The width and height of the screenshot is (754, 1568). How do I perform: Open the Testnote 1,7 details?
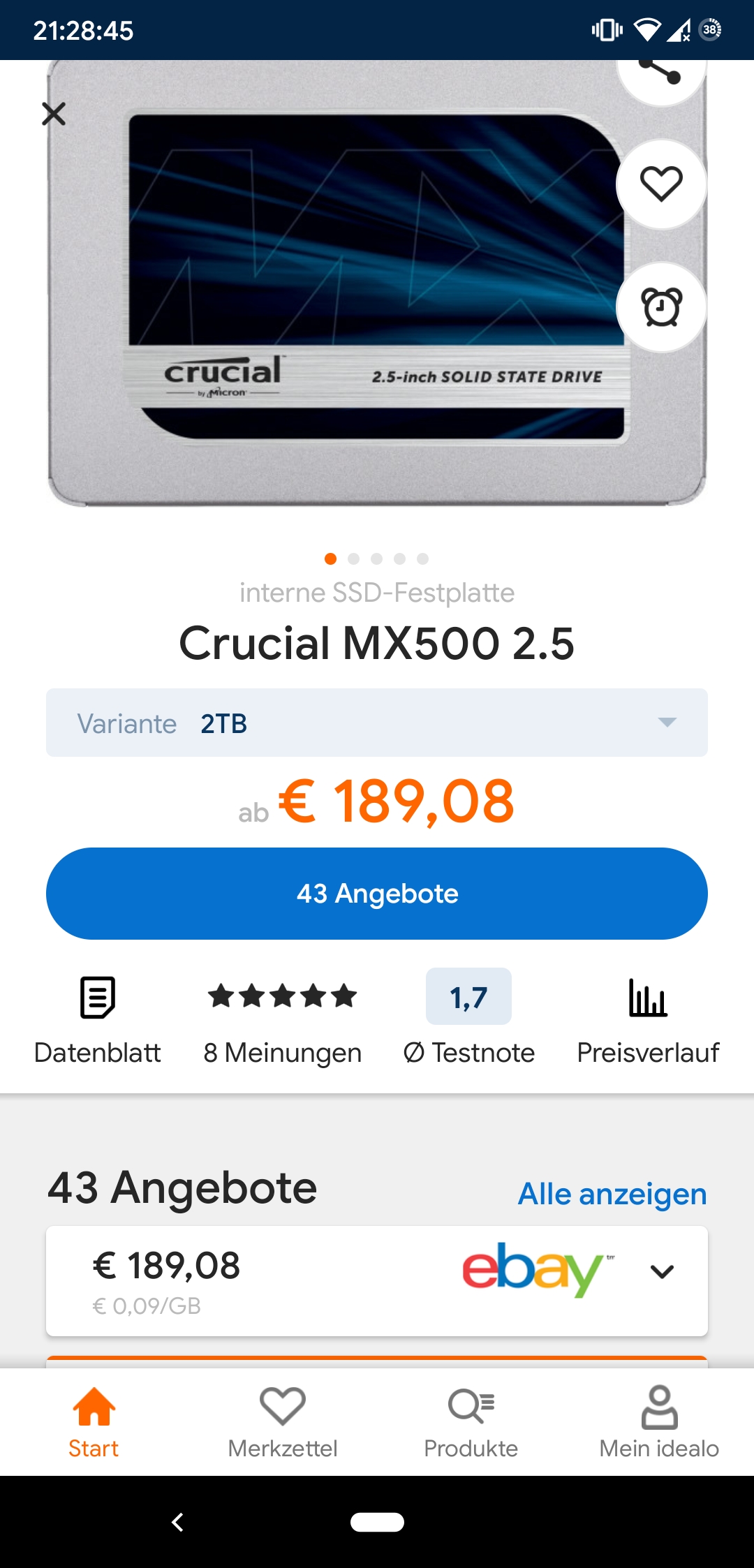point(468,1019)
